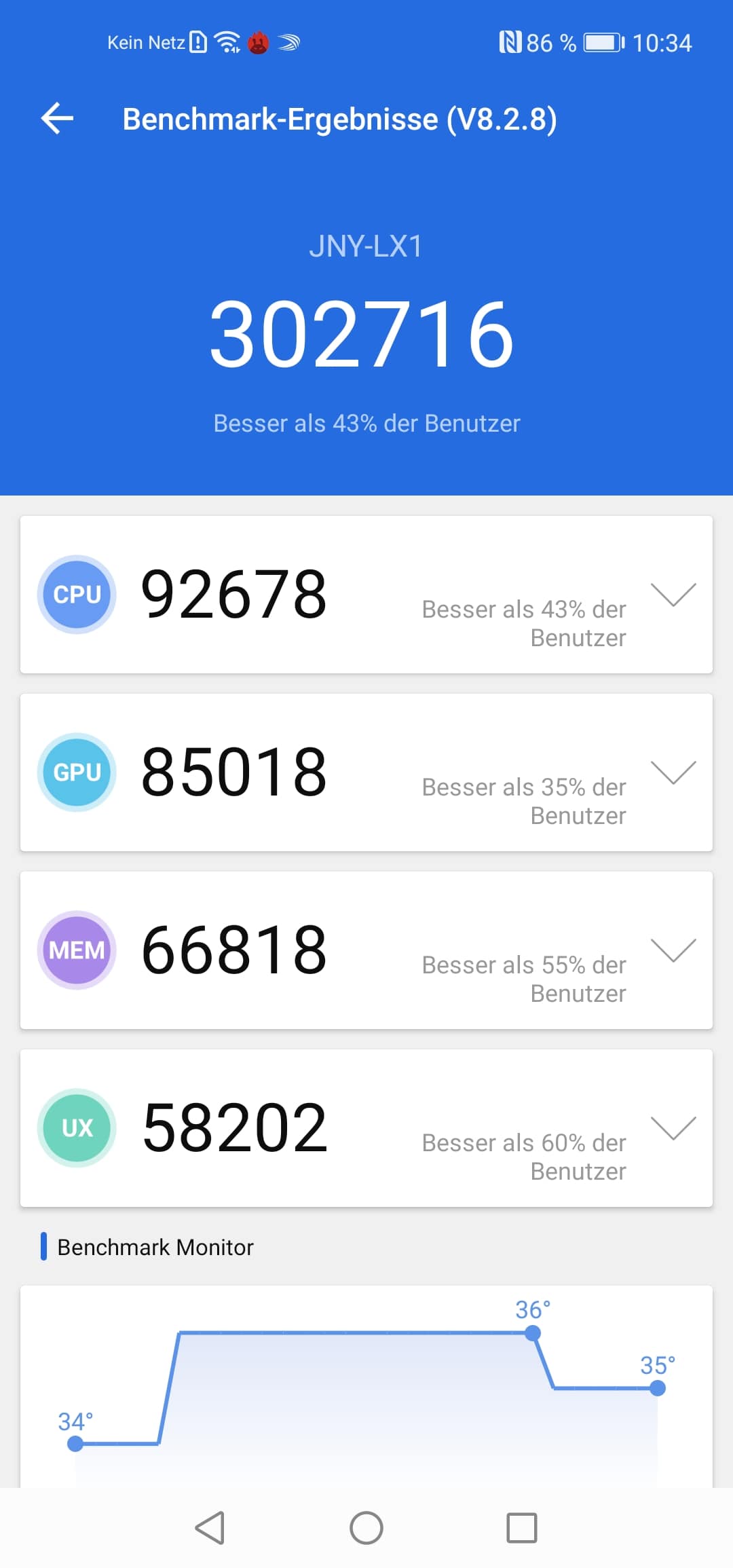Go back using the top arrow
The width and height of the screenshot is (733, 1568).
57,119
